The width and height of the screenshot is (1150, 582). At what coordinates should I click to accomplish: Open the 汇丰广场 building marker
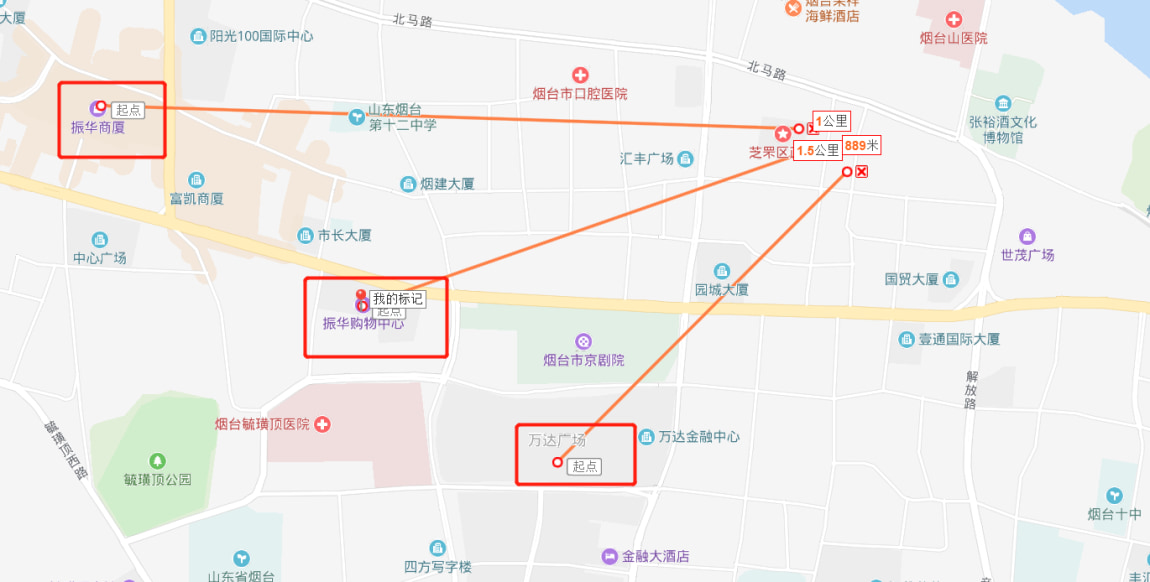tap(685, 159)
